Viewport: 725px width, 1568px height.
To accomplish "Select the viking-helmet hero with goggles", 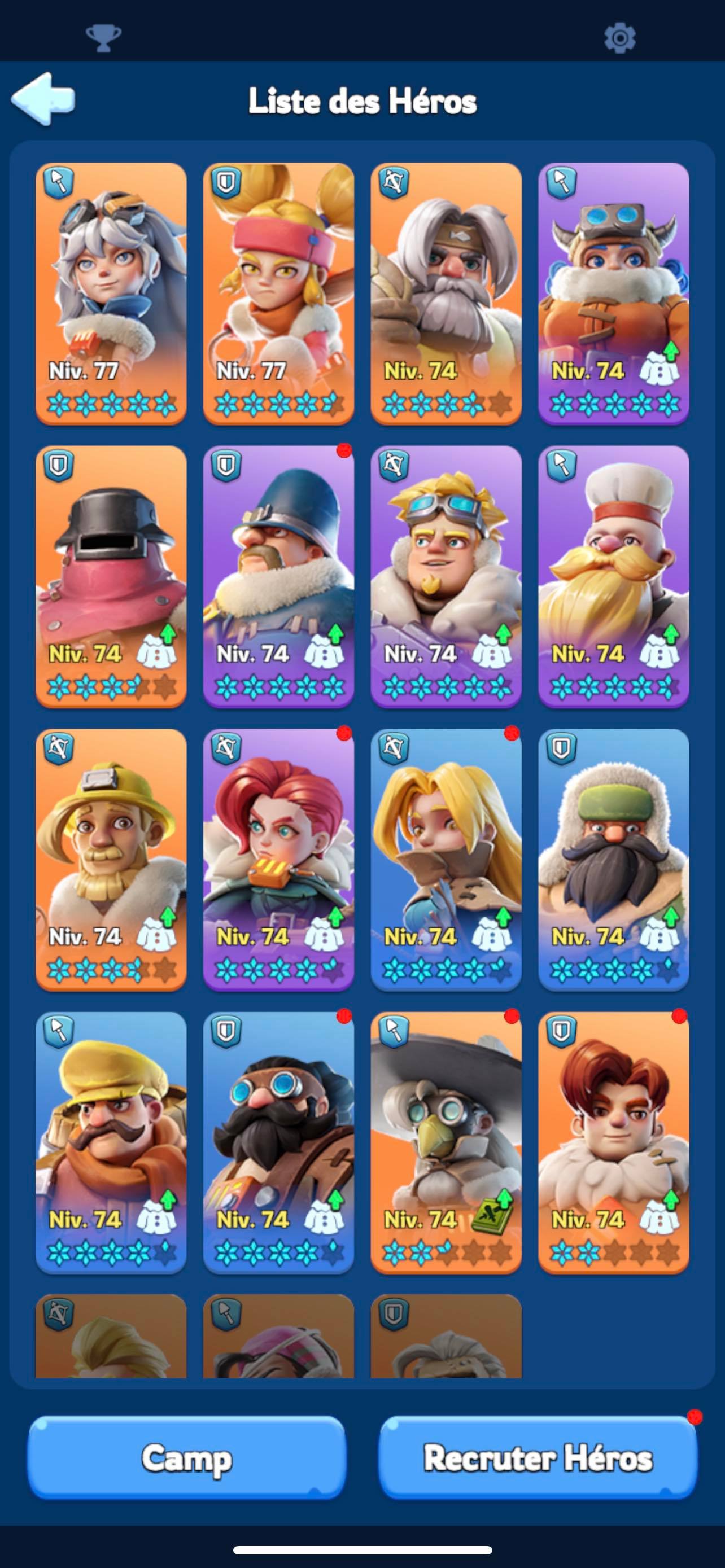I will [614, 293].
